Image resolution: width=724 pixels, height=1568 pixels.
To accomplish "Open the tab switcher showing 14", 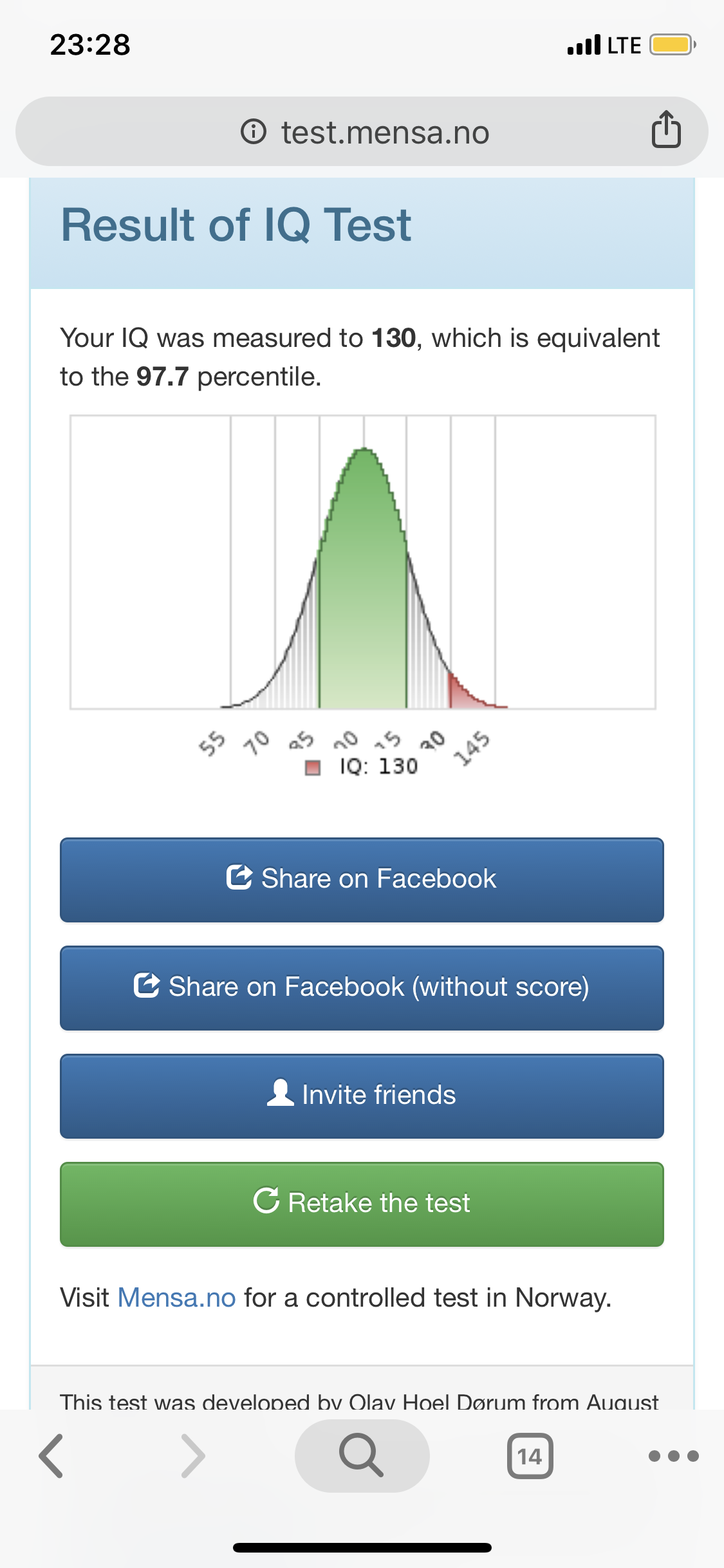I will point(530,1456).
